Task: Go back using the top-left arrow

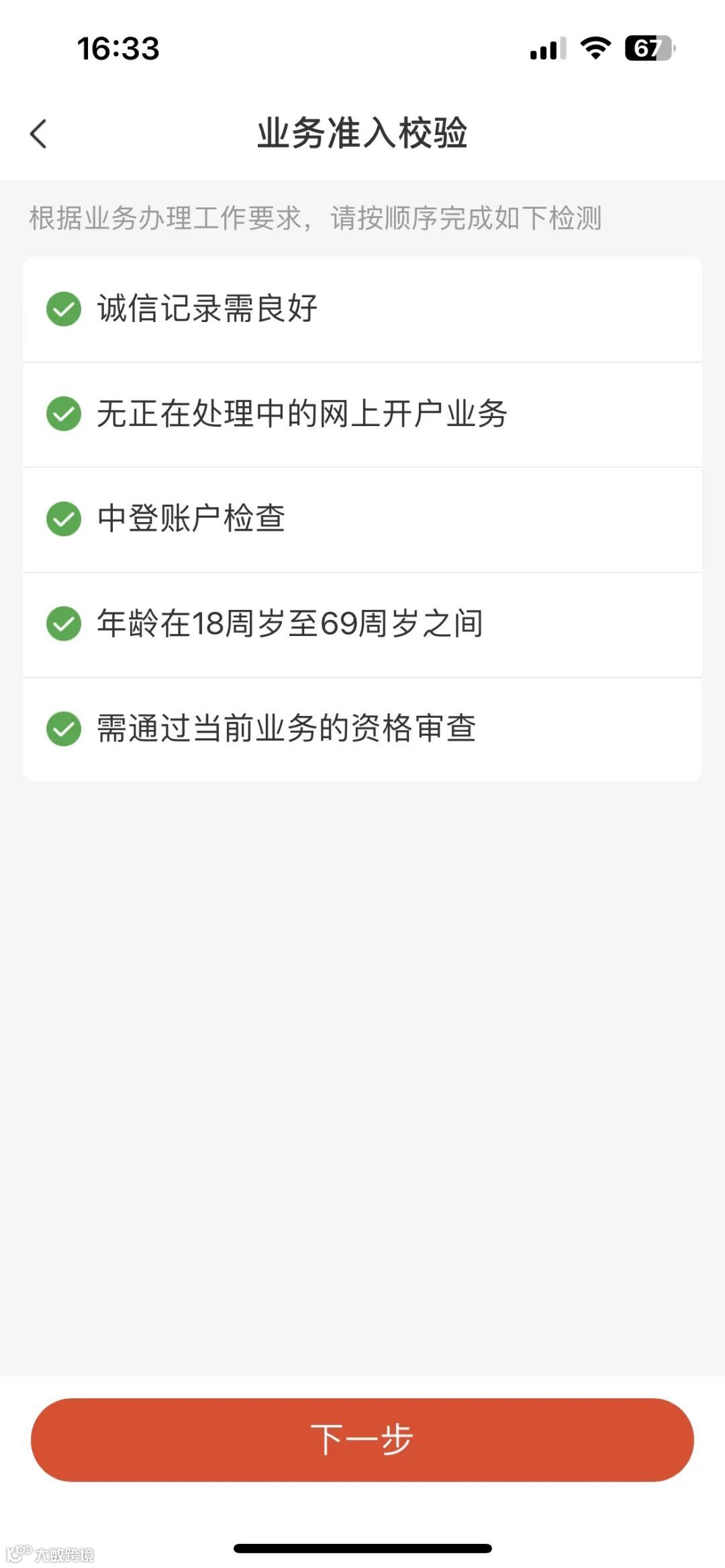Action: (38, 134)
